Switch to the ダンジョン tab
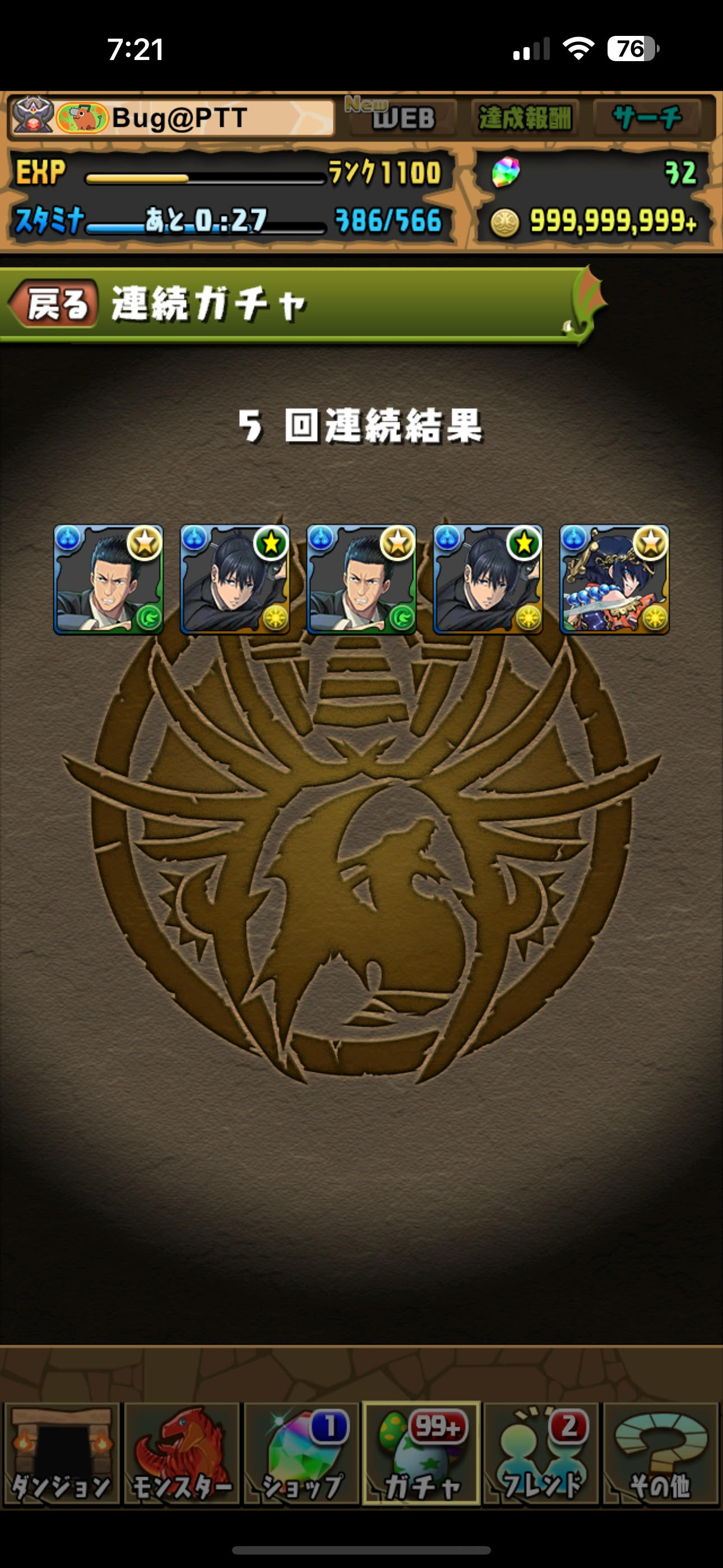Screen dimensions: 723x1568 coord(61,1452)
